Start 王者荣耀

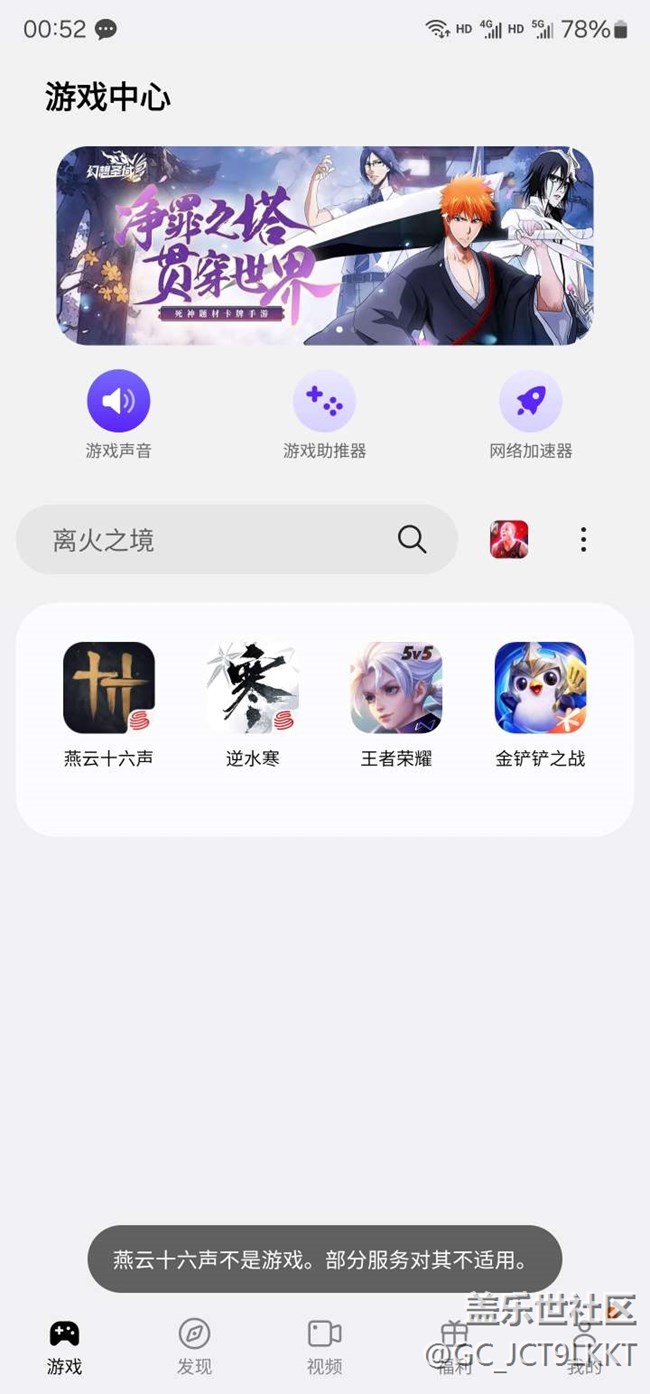pos(396,688)
